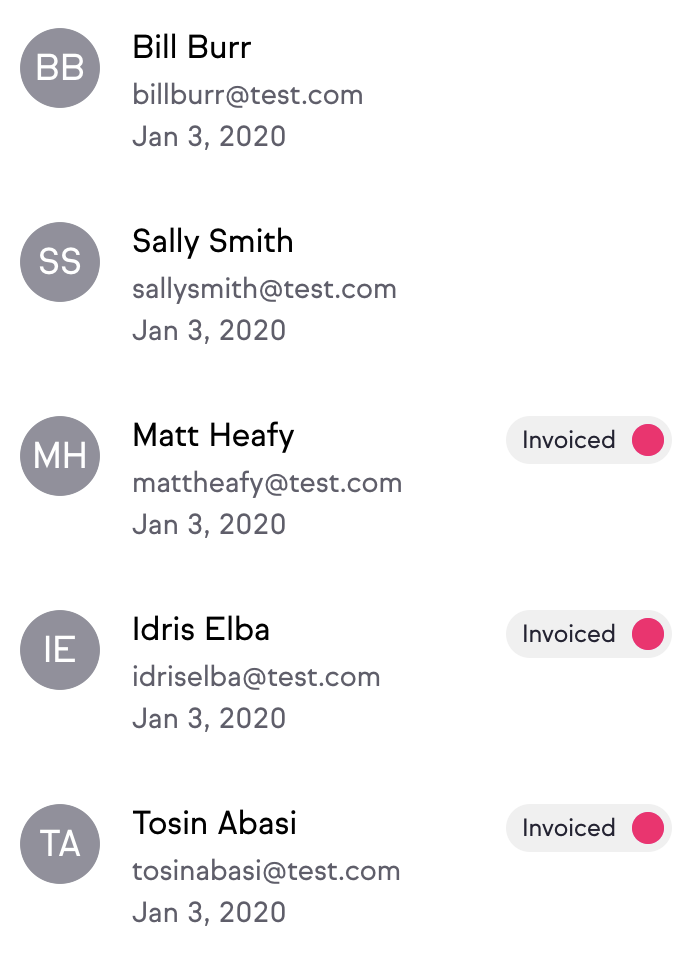Toggle Invoiced switch for Matt Heafy

(648, 440)
